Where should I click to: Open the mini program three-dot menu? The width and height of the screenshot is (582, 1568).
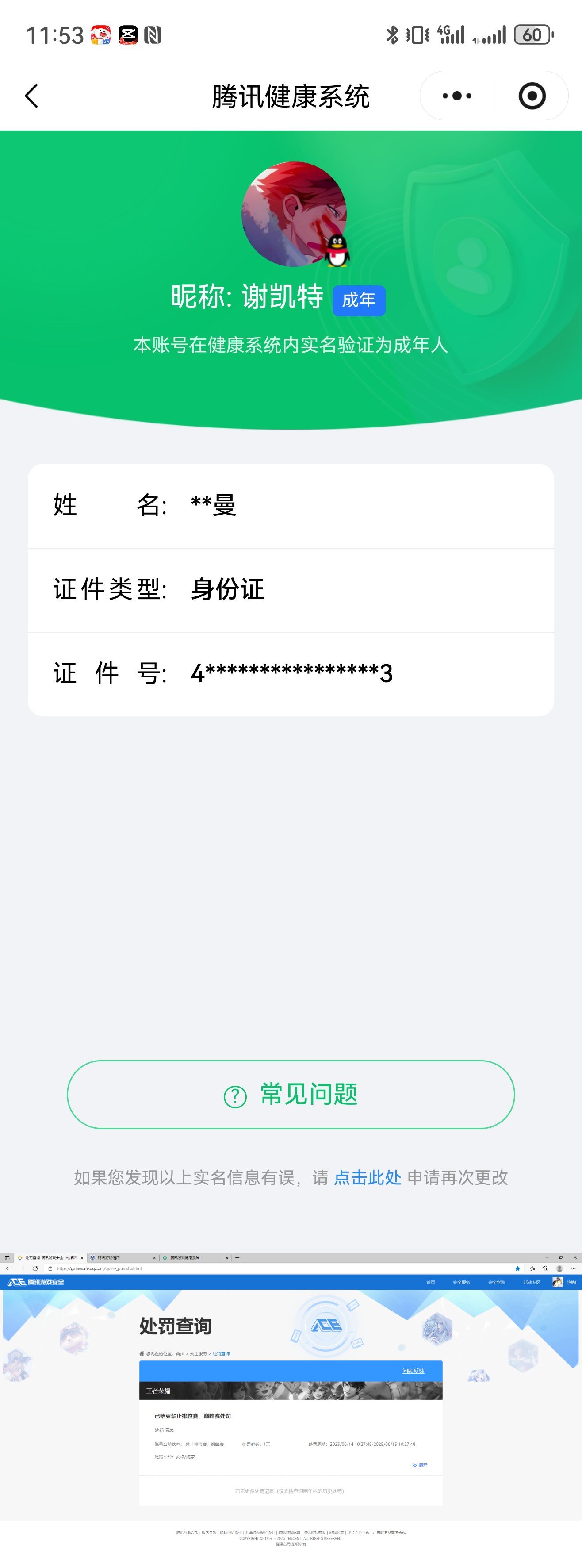tap(457, 96)
